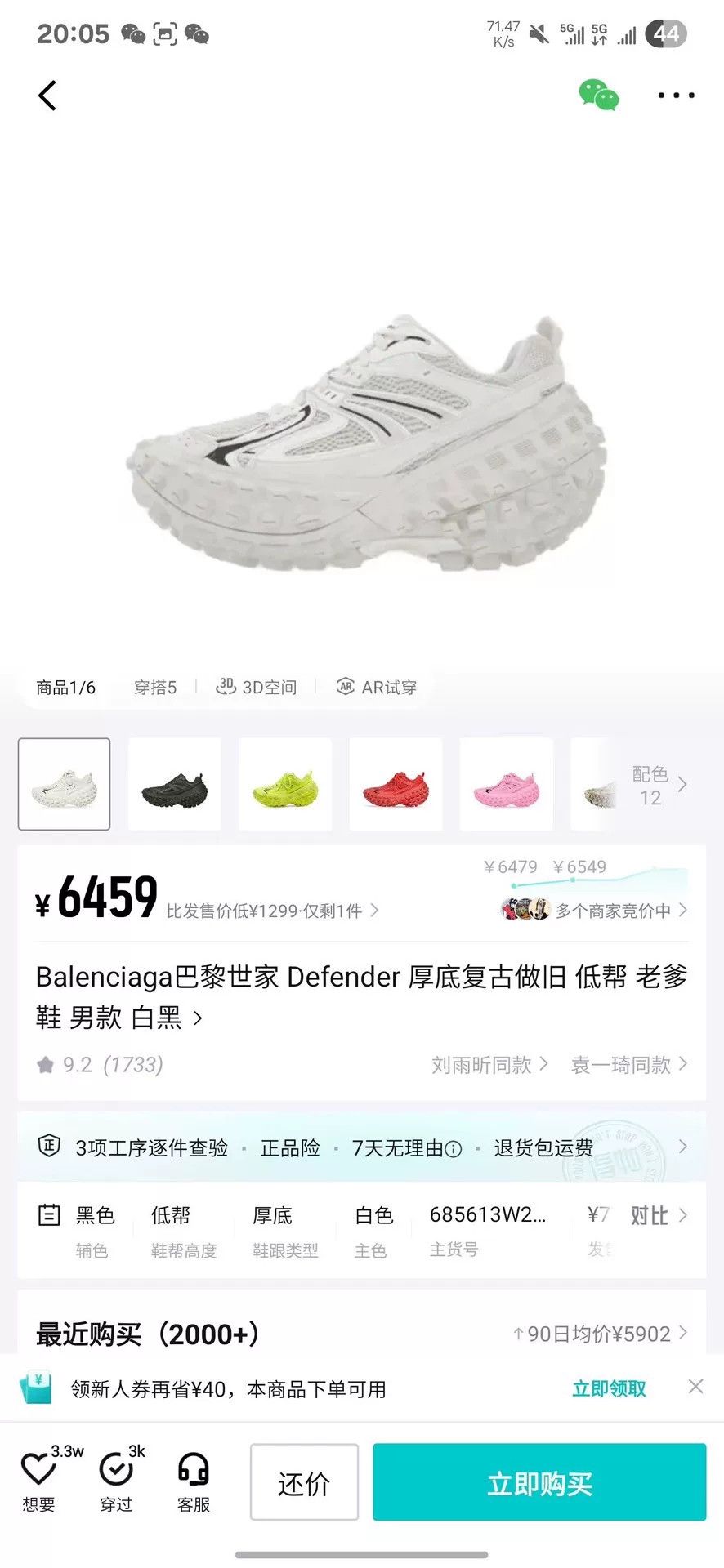724x1568 pixels.
Task: Share the product via the WeChat icon
Action: [x=599, y=95]
